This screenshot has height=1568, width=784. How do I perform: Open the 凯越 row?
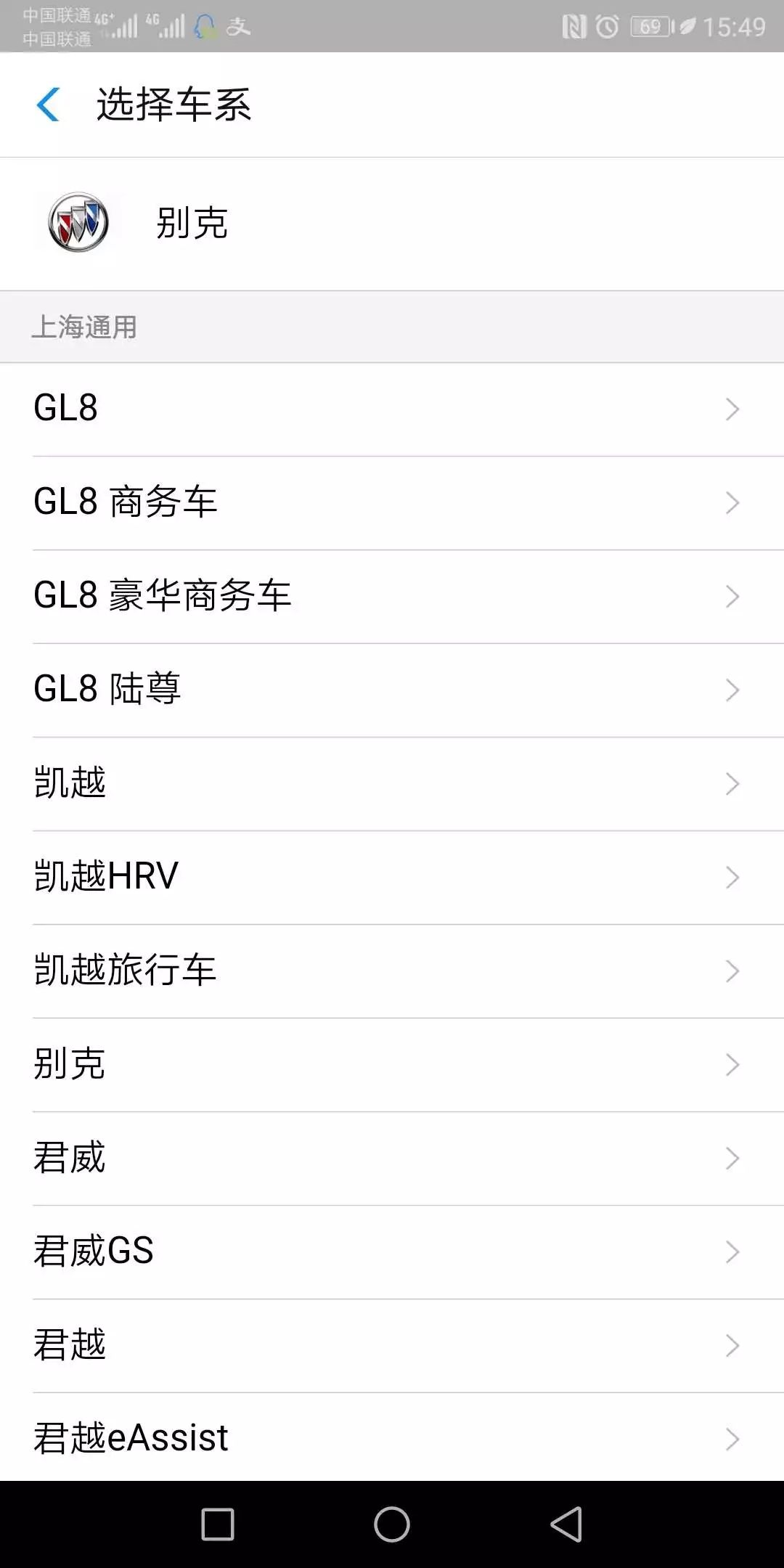(392, 784)
